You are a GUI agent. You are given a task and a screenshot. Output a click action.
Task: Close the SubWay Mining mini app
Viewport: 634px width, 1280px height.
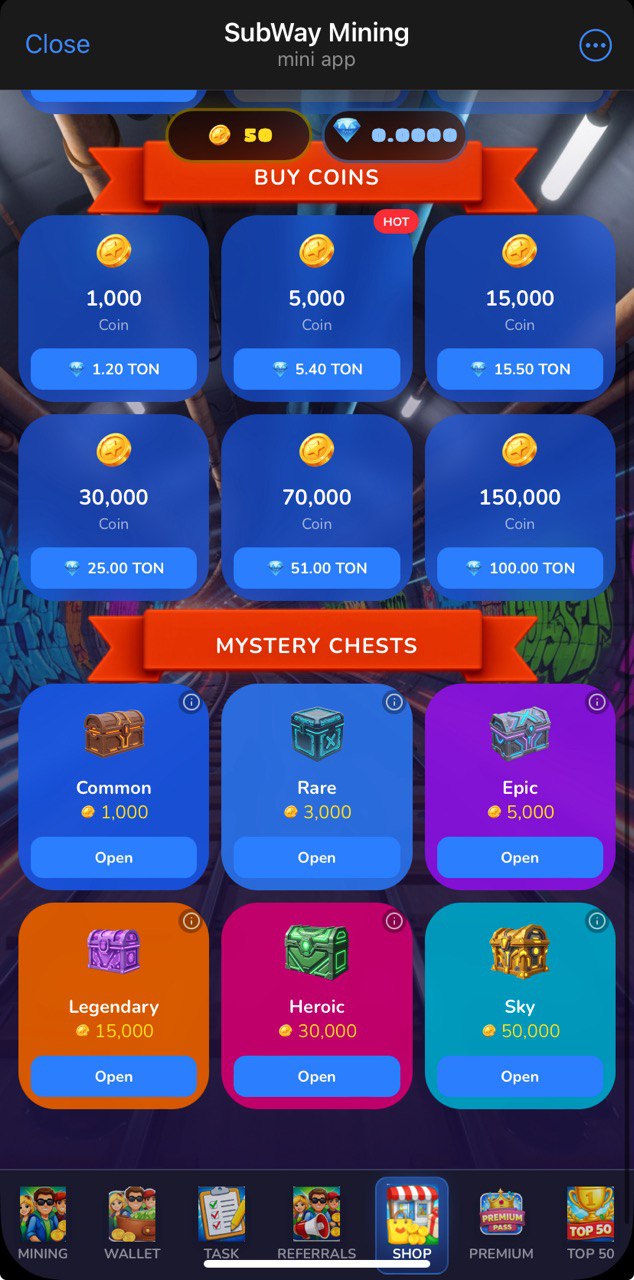pos(57,44)
